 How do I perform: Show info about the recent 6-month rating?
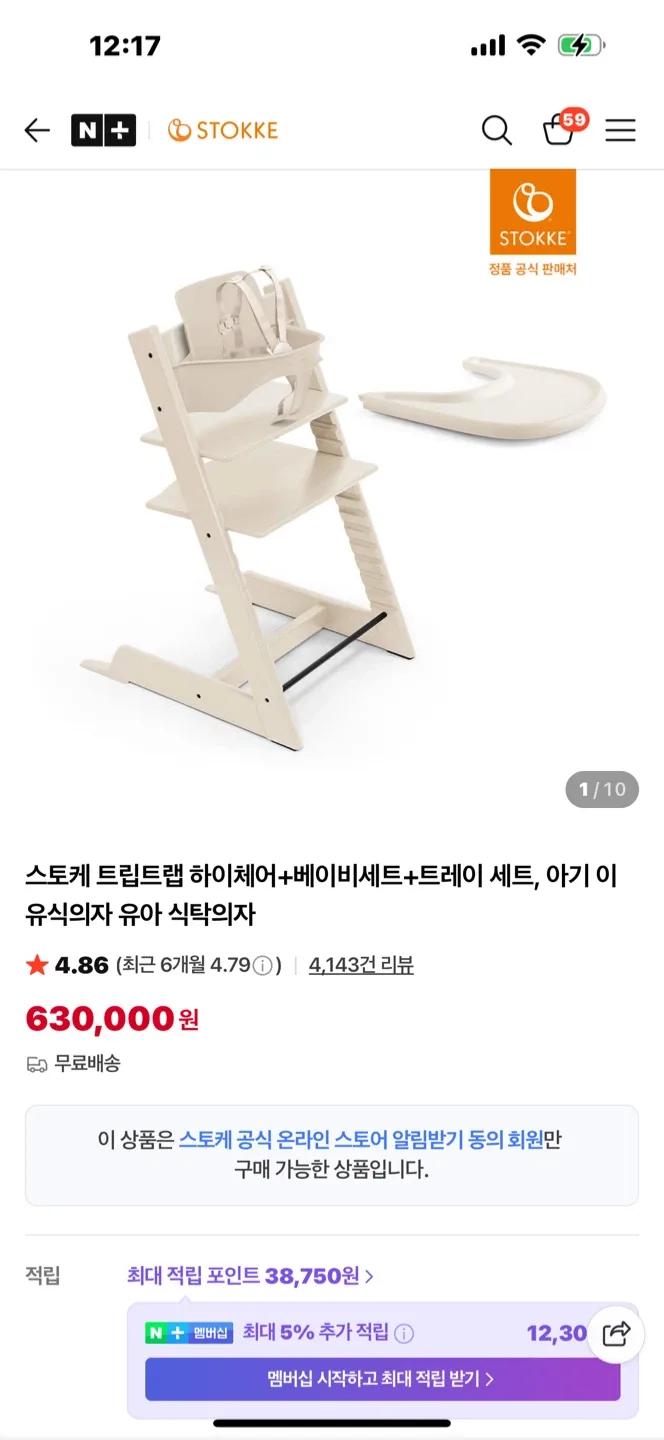(262, 966)
